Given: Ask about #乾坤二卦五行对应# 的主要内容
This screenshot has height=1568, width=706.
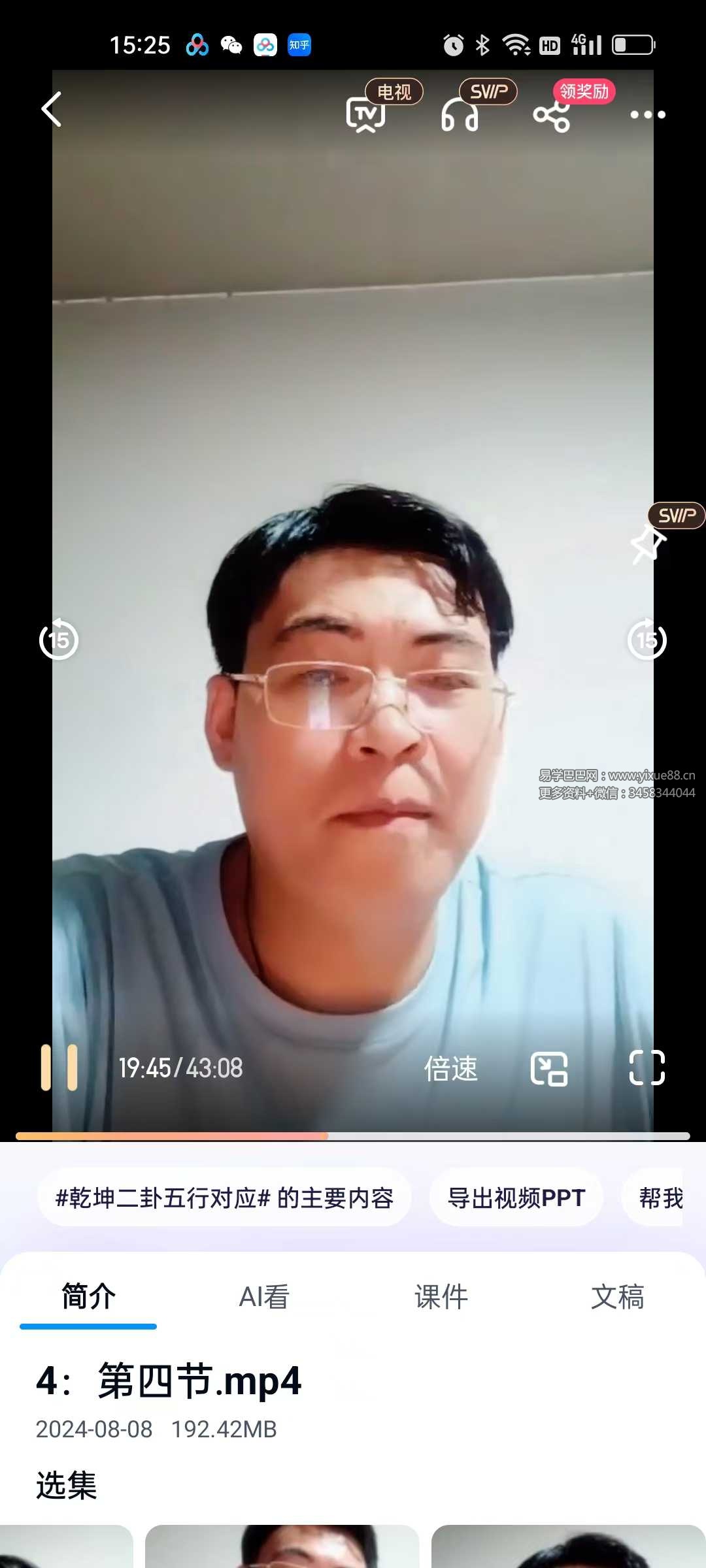Looking at the screenshot, I should point(224,1198).
